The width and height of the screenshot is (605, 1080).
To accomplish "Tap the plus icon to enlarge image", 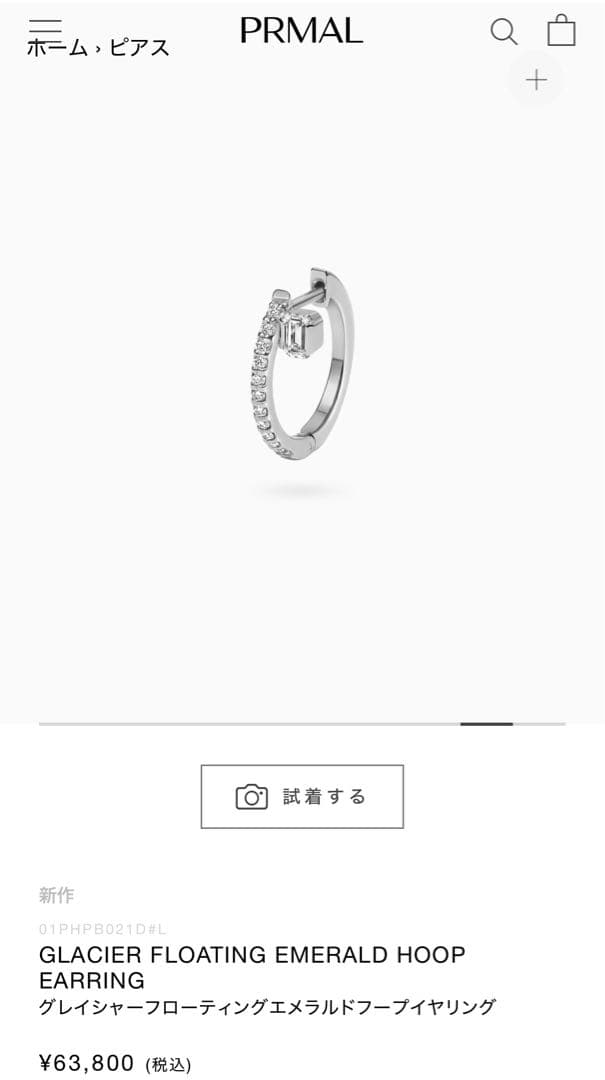I will pos(537,80).
